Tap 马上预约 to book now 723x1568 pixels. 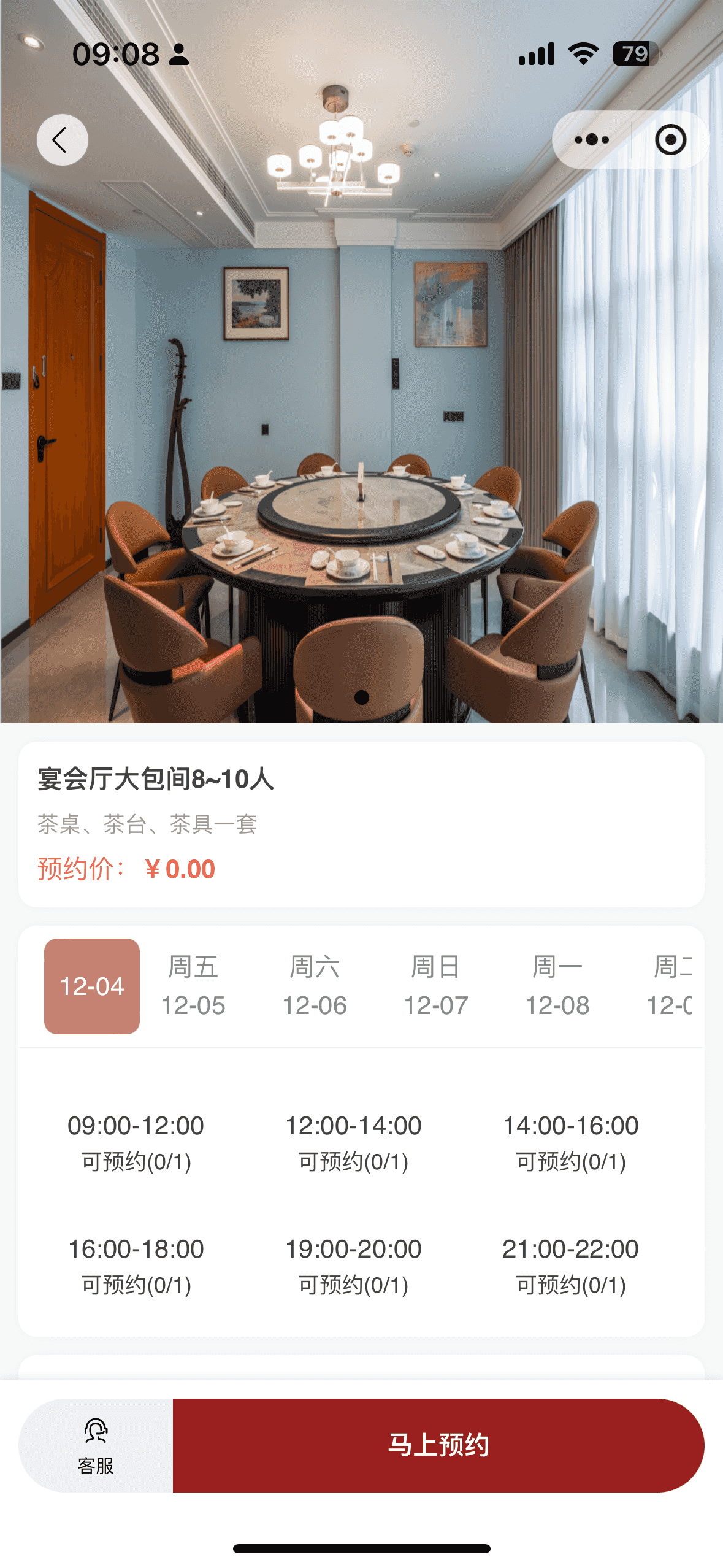pyautogui.click(x=438, y=1445)
